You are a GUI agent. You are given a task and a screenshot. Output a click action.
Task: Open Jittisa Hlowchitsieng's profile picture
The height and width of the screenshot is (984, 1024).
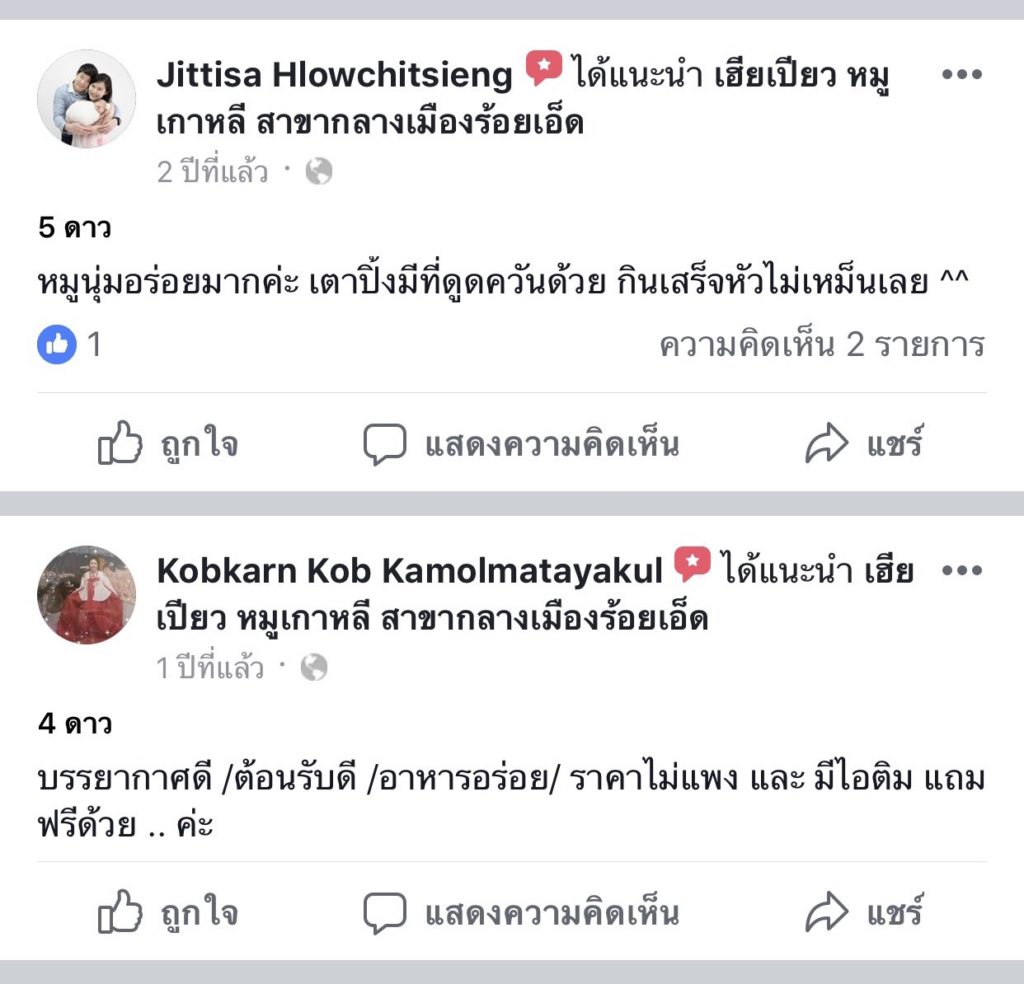pos(86,99)
